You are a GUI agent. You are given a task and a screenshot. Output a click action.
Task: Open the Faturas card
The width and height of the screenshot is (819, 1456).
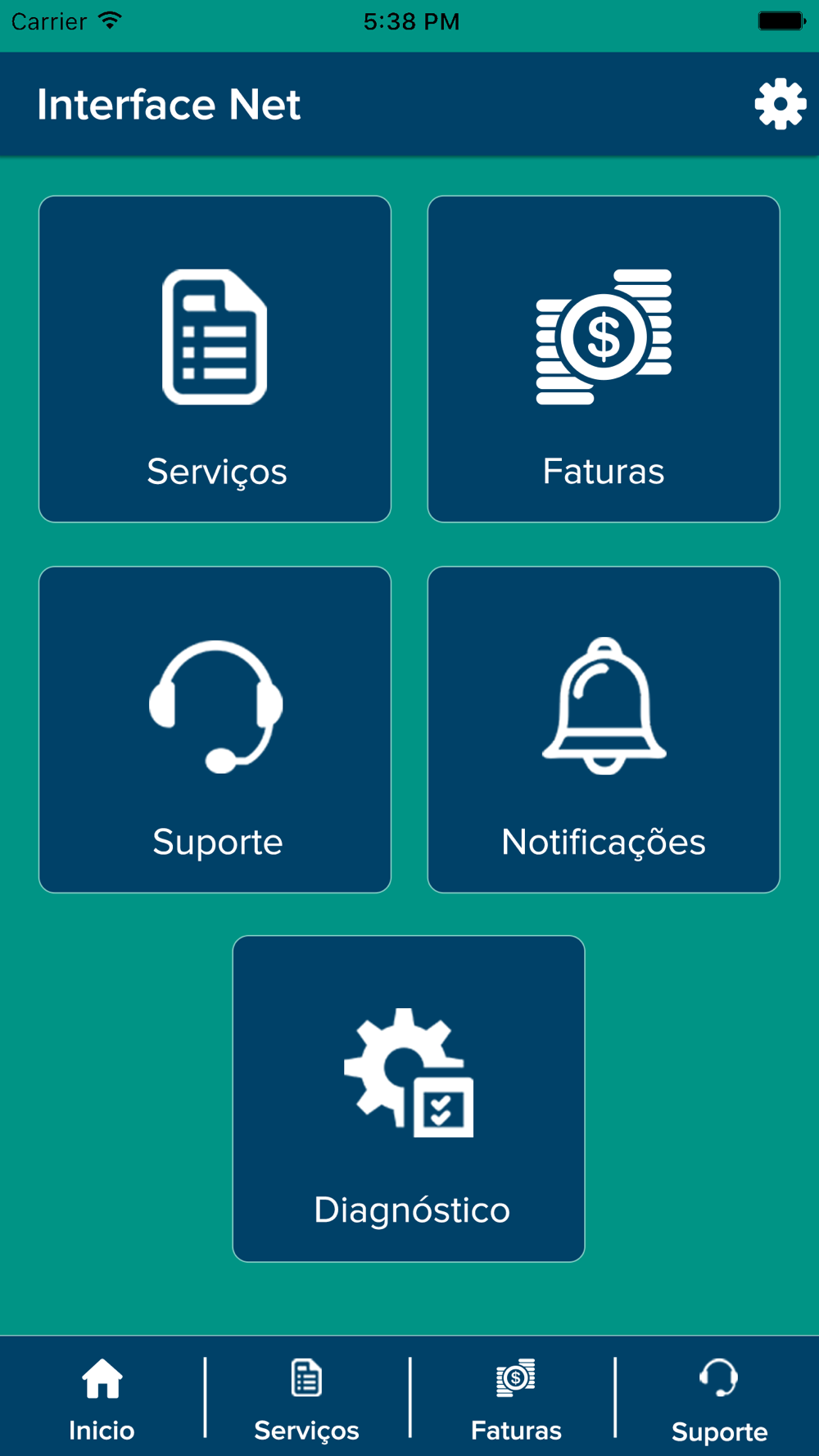tap(604, 359)
